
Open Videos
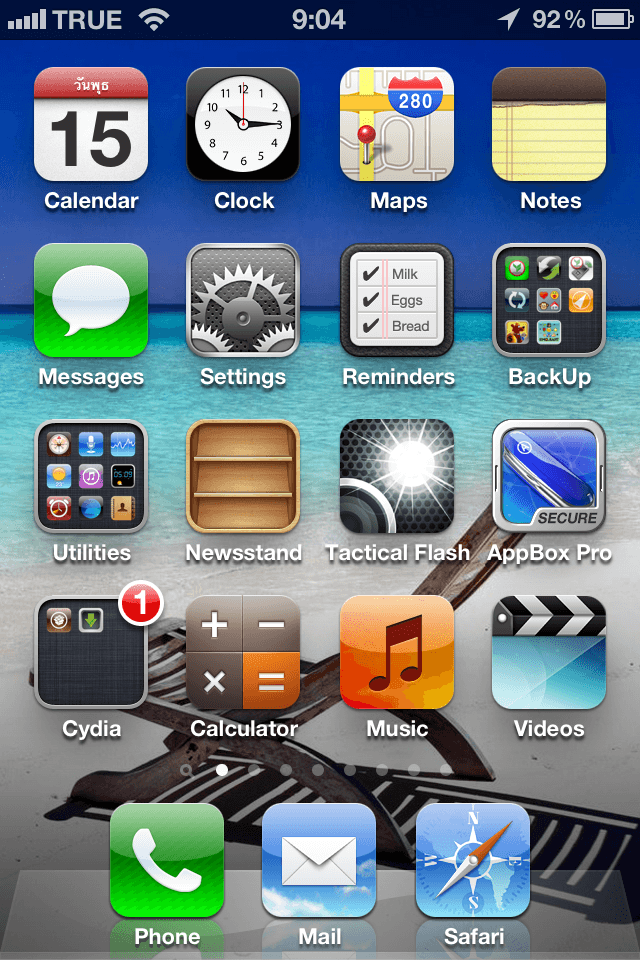(549, 653)
